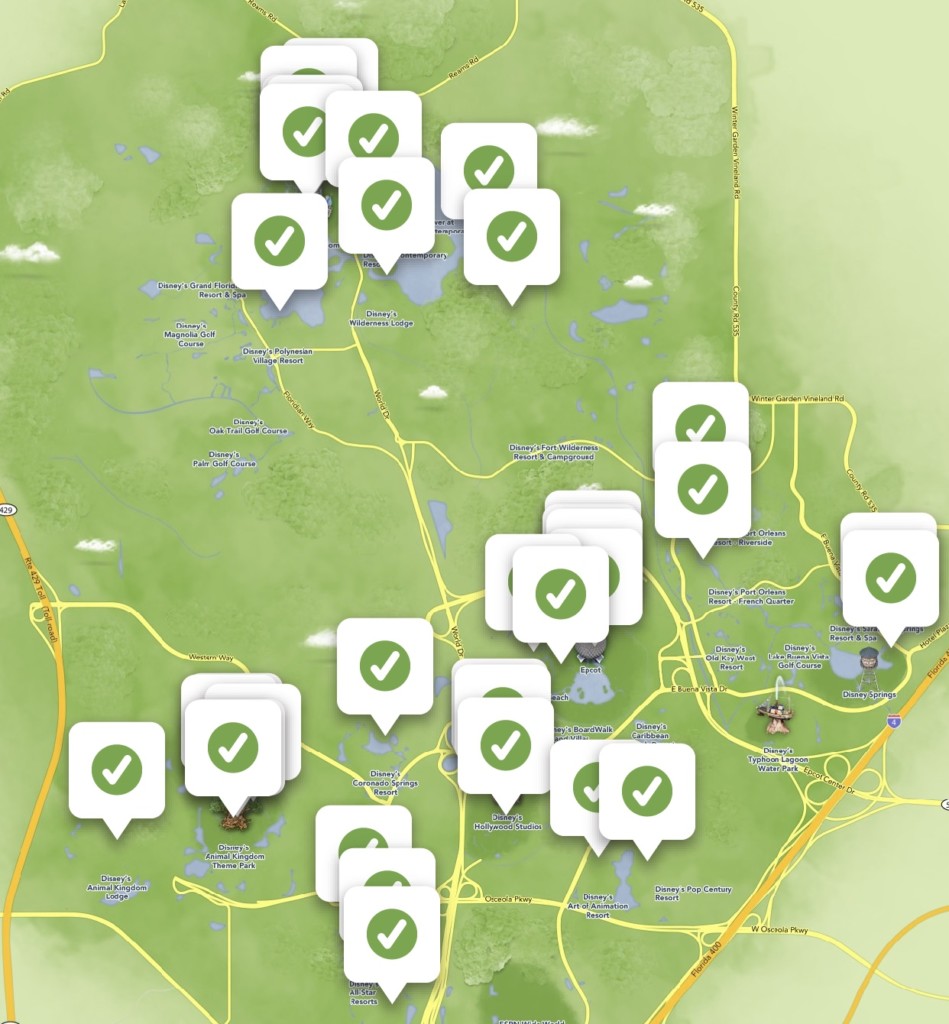Select the pin at Grand Floridian Resort
Screen dimensions: 949x1024
pyautogui.click(x=279, y=240)
